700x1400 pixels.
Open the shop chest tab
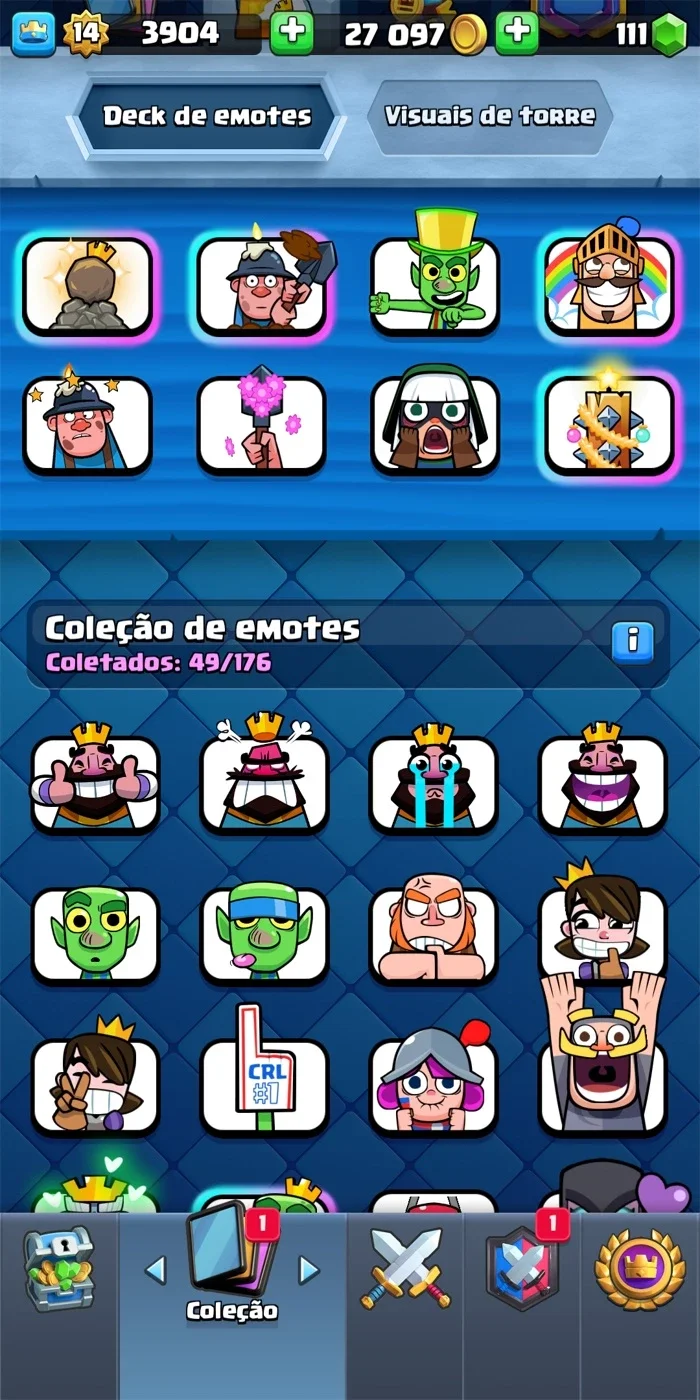pos(58,1270)
